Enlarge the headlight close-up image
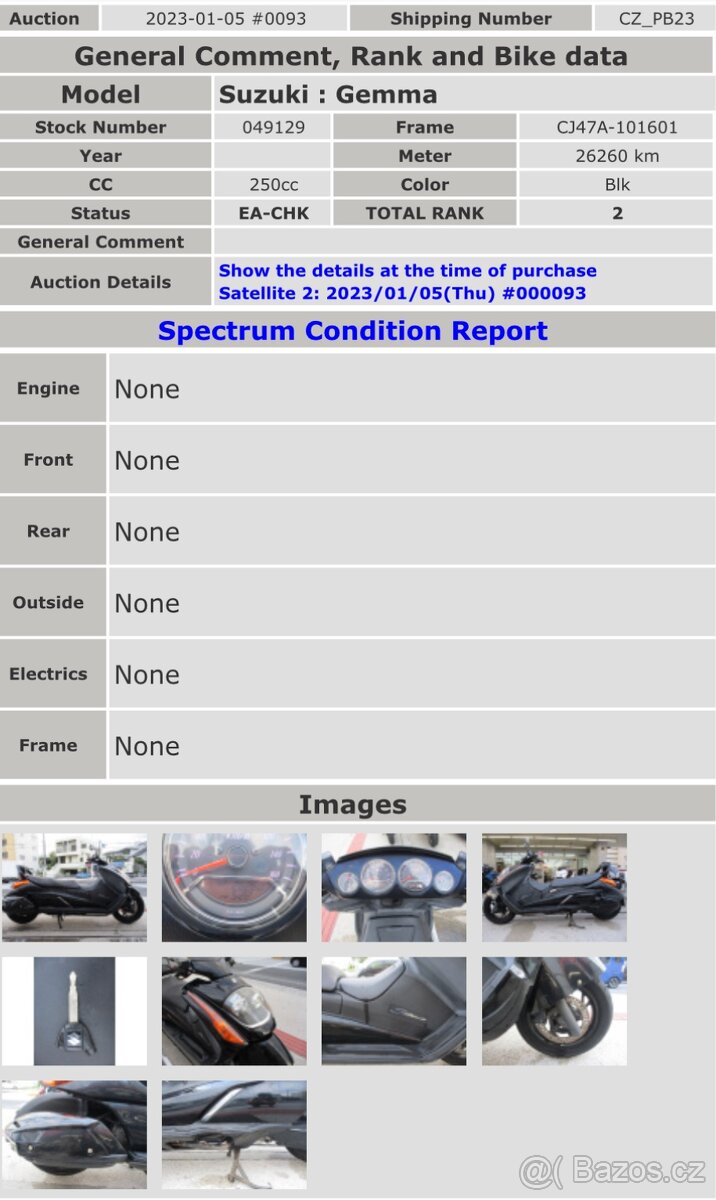The height and width of the screenshot is (1200, 716). (x=234, y=1011)
